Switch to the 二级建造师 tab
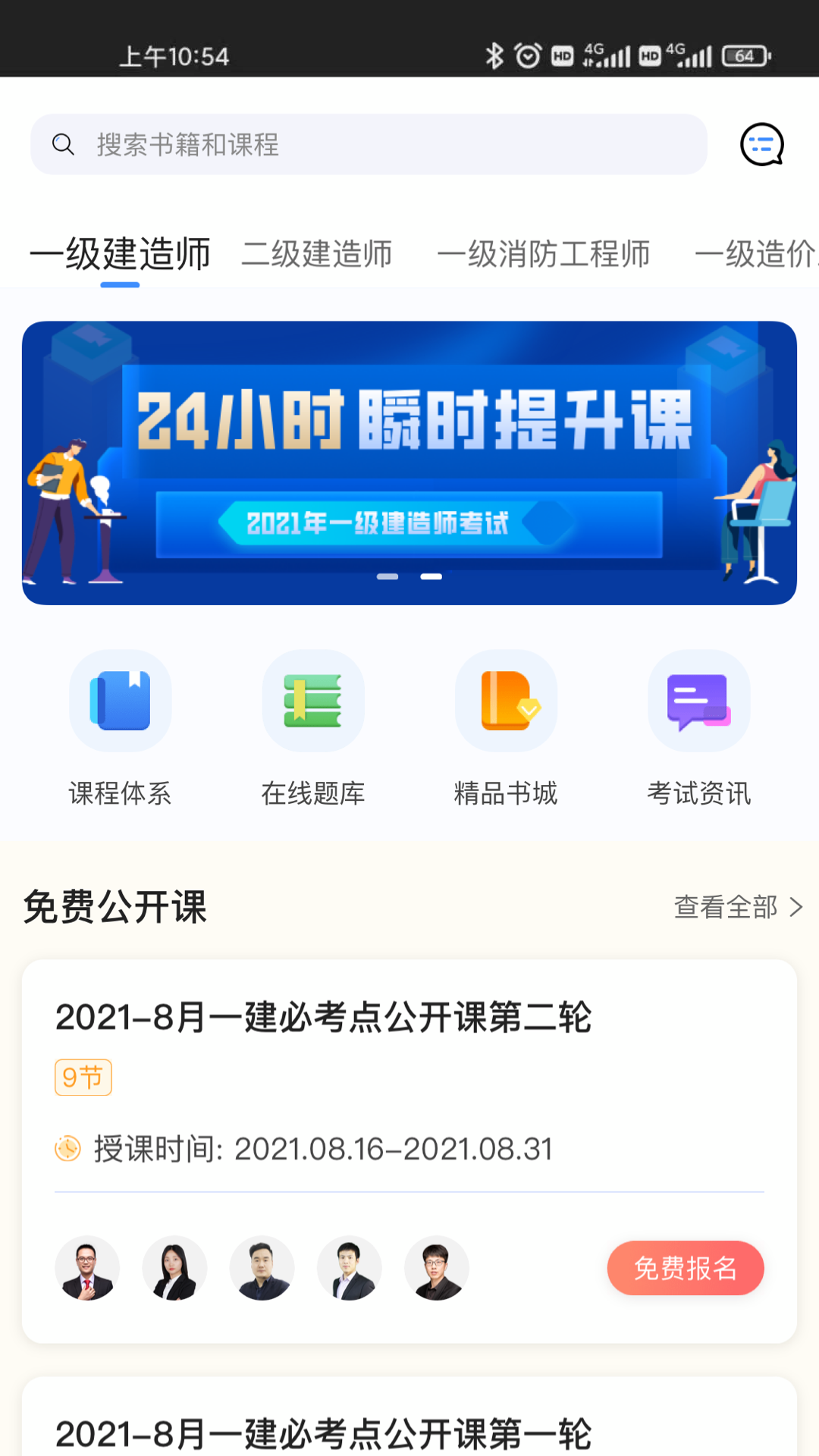The height and width of the screenshot is (1456, 819). tap(317, 254)
